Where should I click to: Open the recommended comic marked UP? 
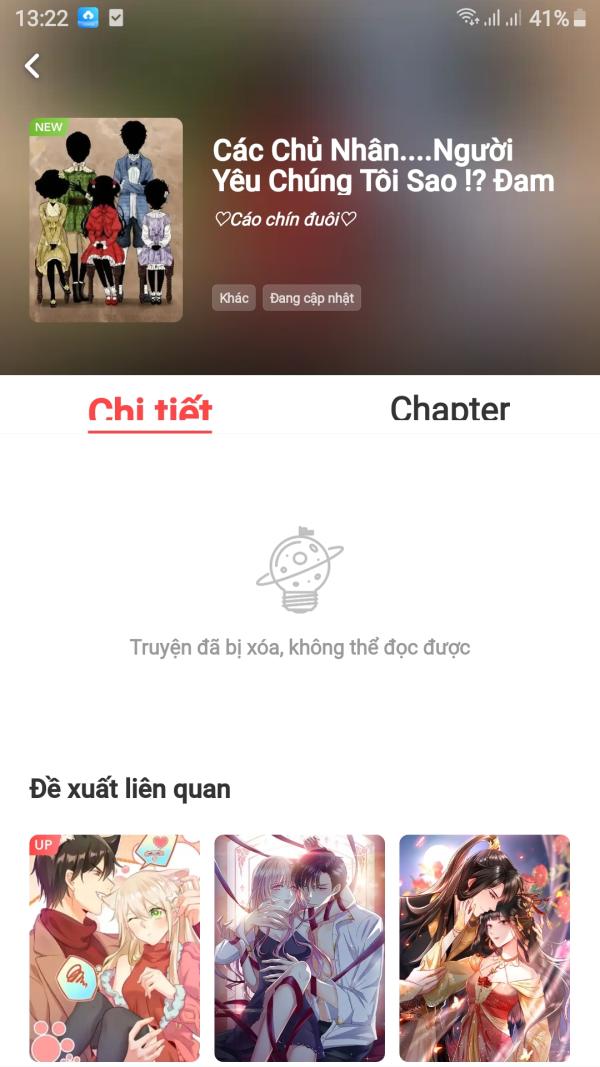point(115,947)
